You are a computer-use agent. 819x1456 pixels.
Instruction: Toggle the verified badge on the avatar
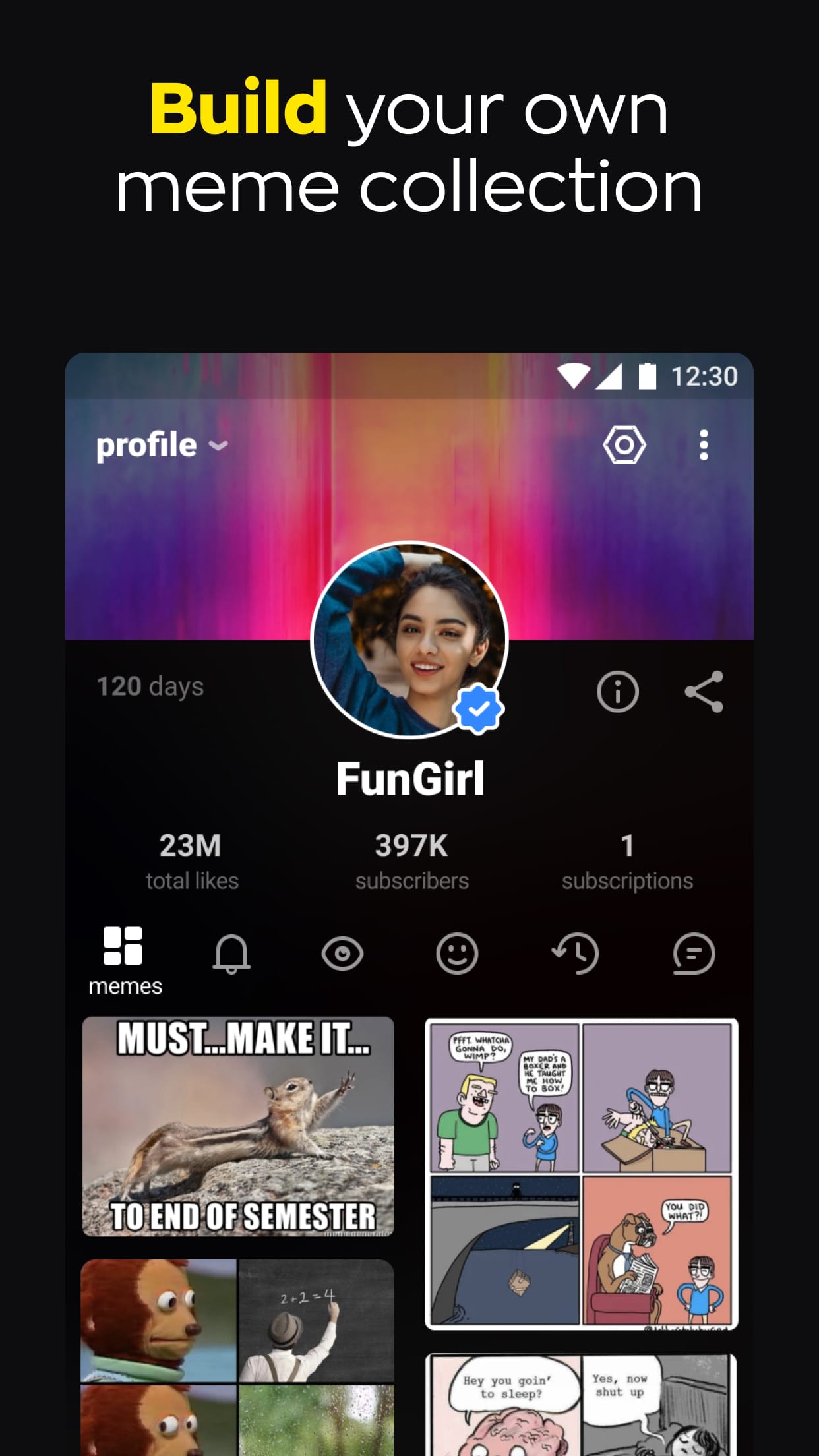tap(477, 708)
